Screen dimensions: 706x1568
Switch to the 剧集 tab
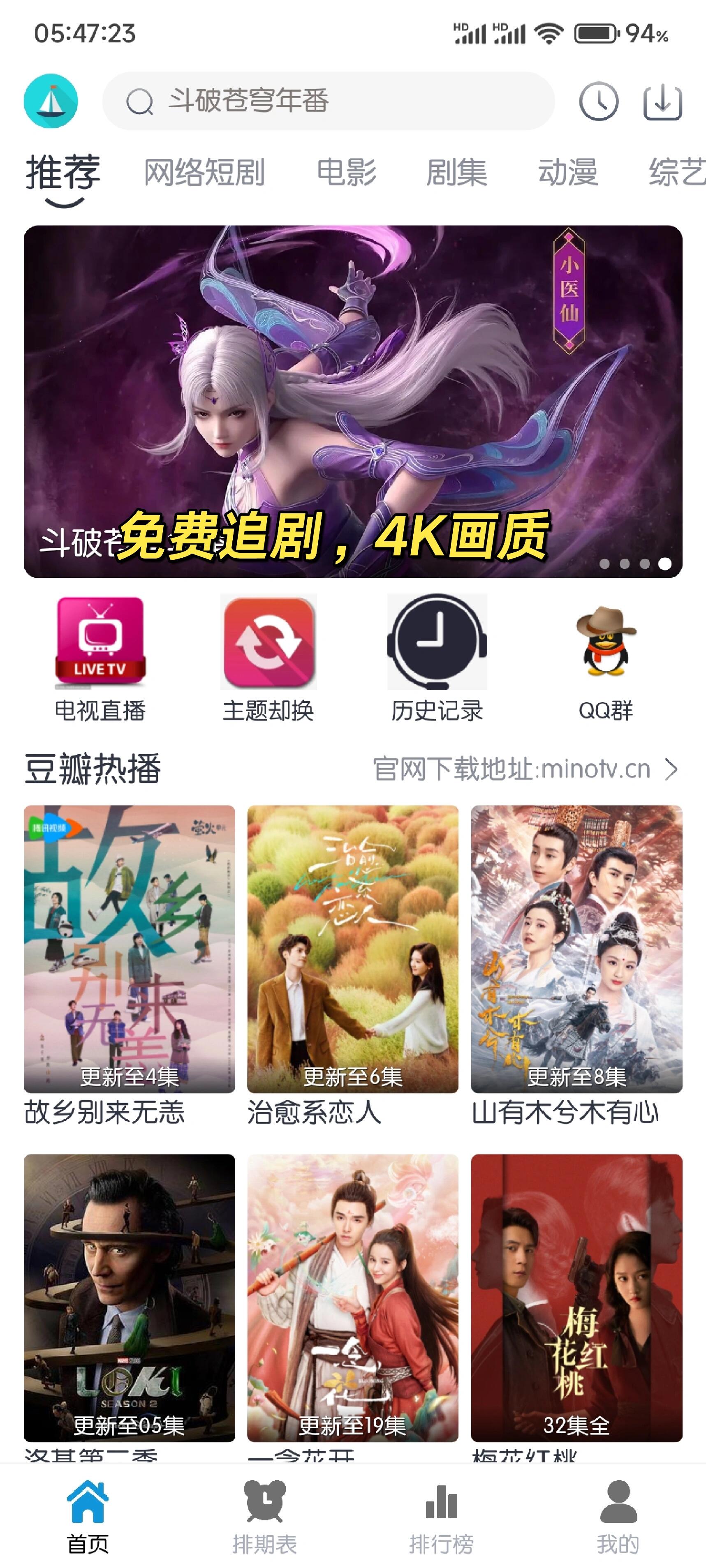coord(457,172)
